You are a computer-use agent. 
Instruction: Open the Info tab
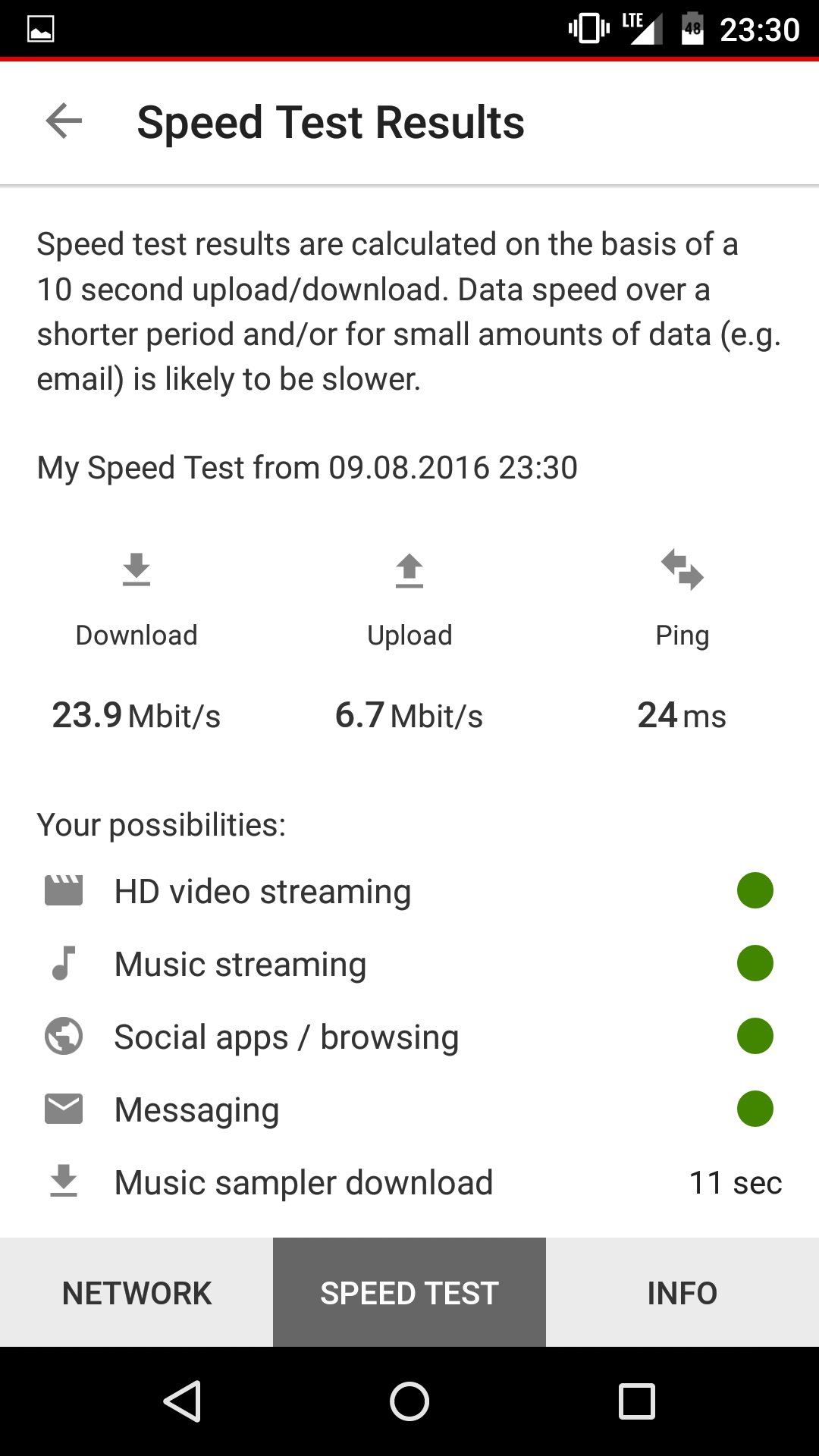click(682, 1293)
